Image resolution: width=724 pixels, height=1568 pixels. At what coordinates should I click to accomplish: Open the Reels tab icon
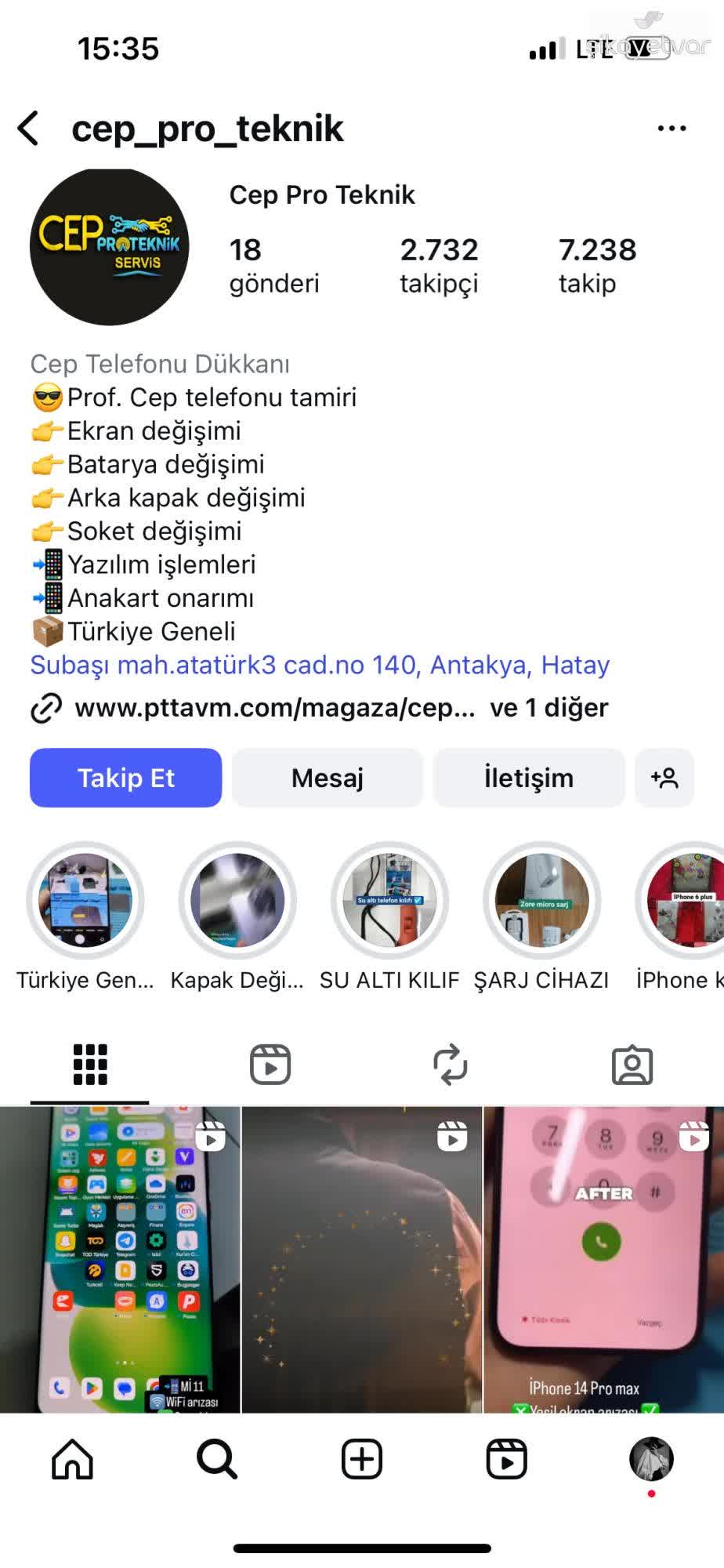coord(270,1063)
